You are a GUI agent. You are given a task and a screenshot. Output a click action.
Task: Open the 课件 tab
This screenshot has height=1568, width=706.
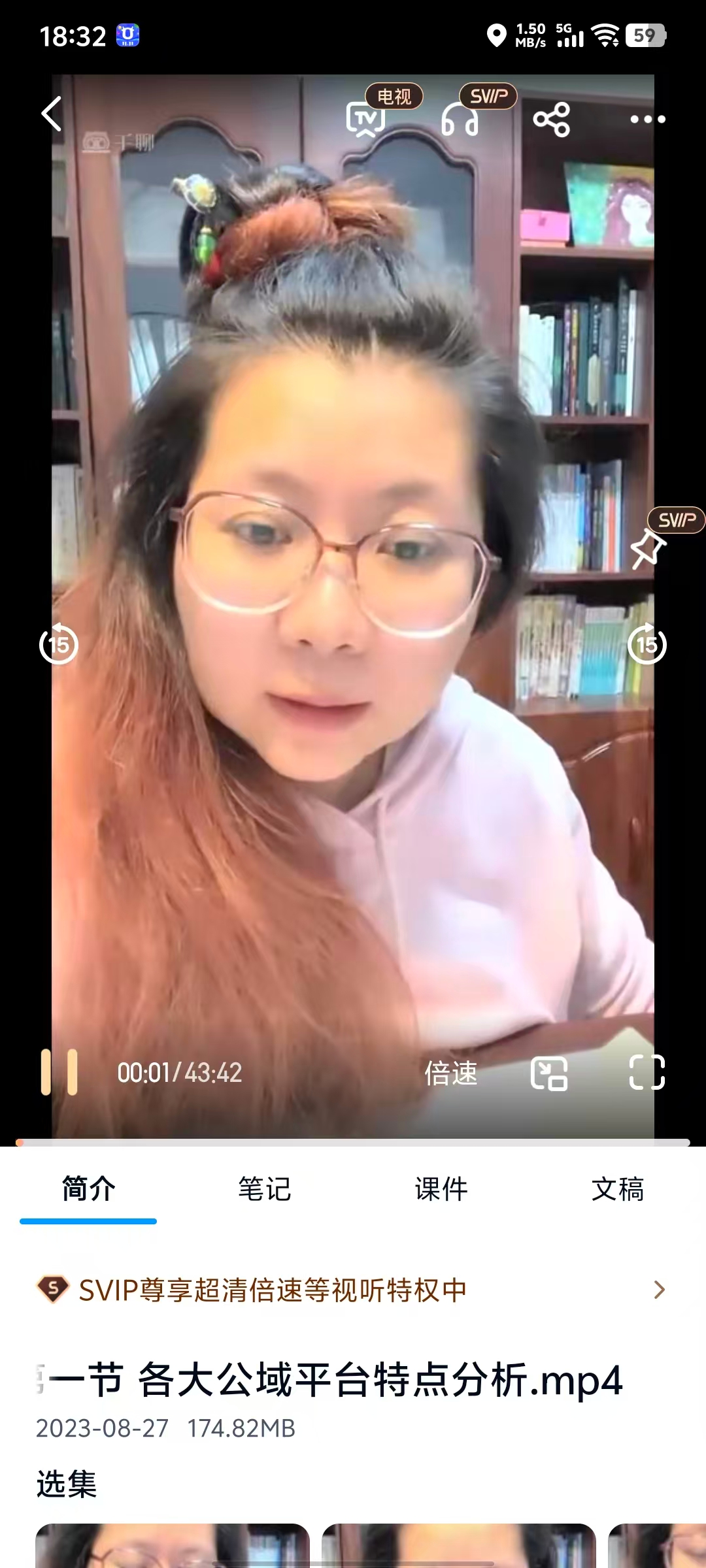(441, 1189)
